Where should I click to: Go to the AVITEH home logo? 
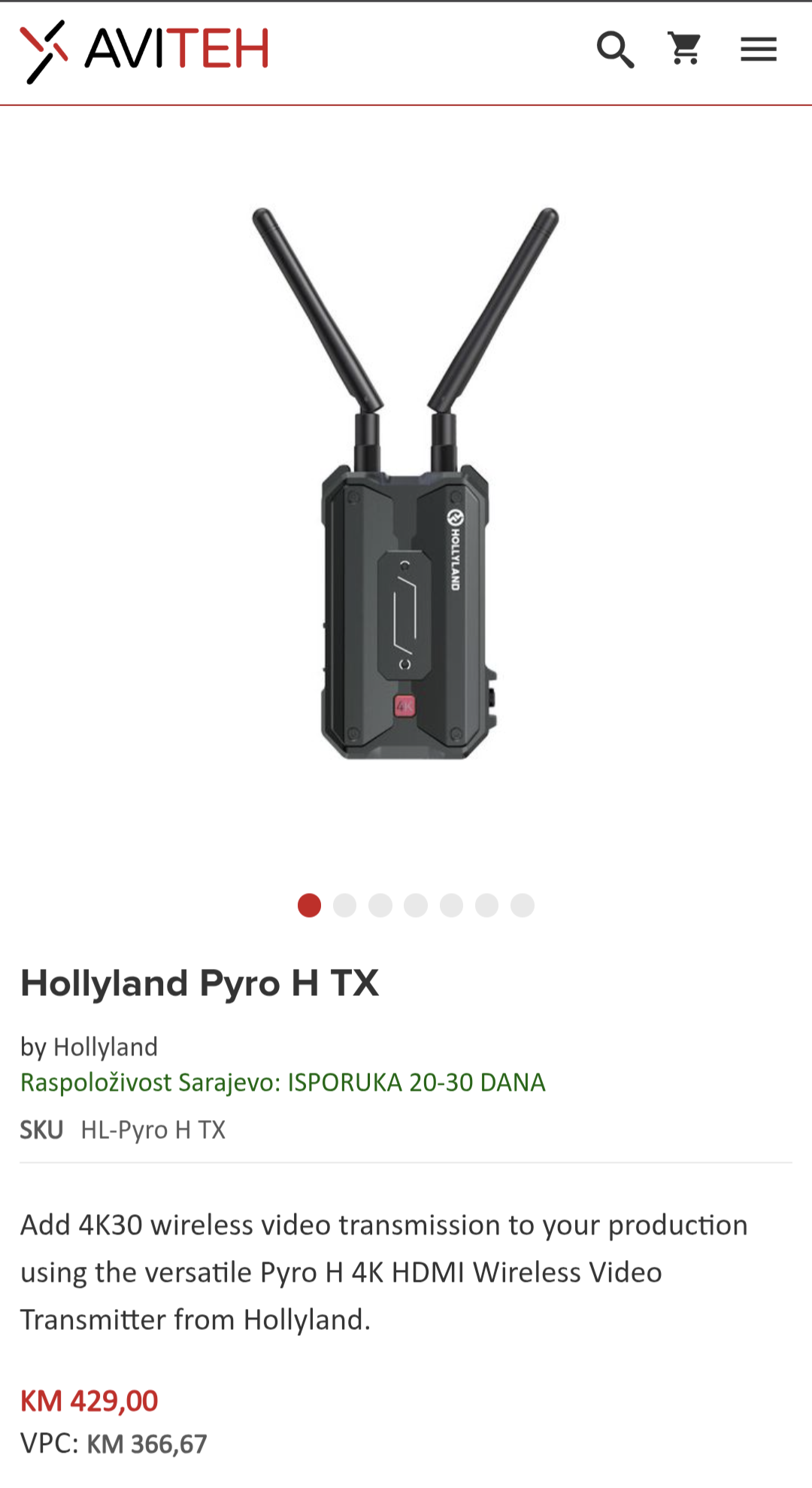click(144, 50)
